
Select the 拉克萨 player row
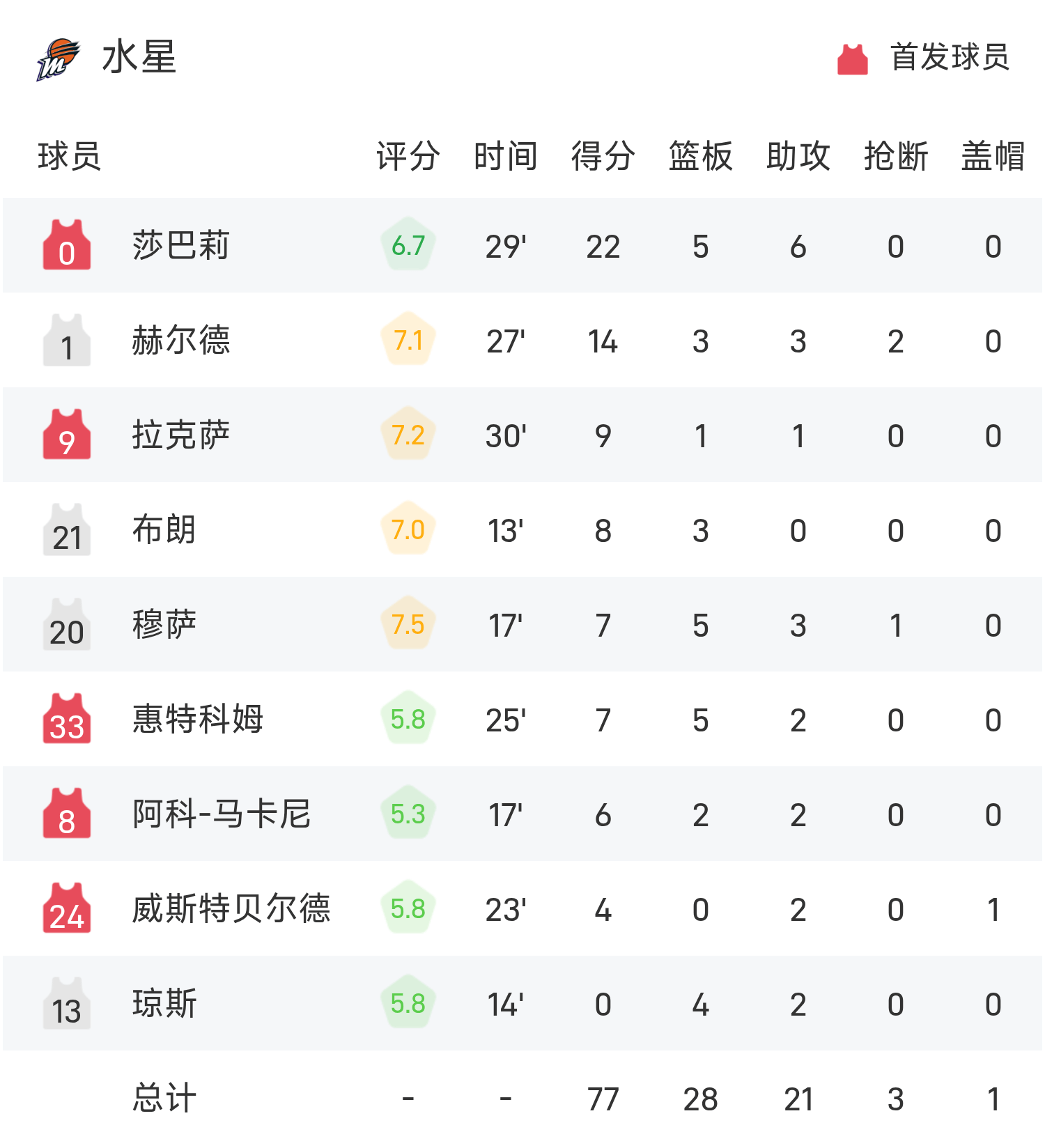(180, 435)
